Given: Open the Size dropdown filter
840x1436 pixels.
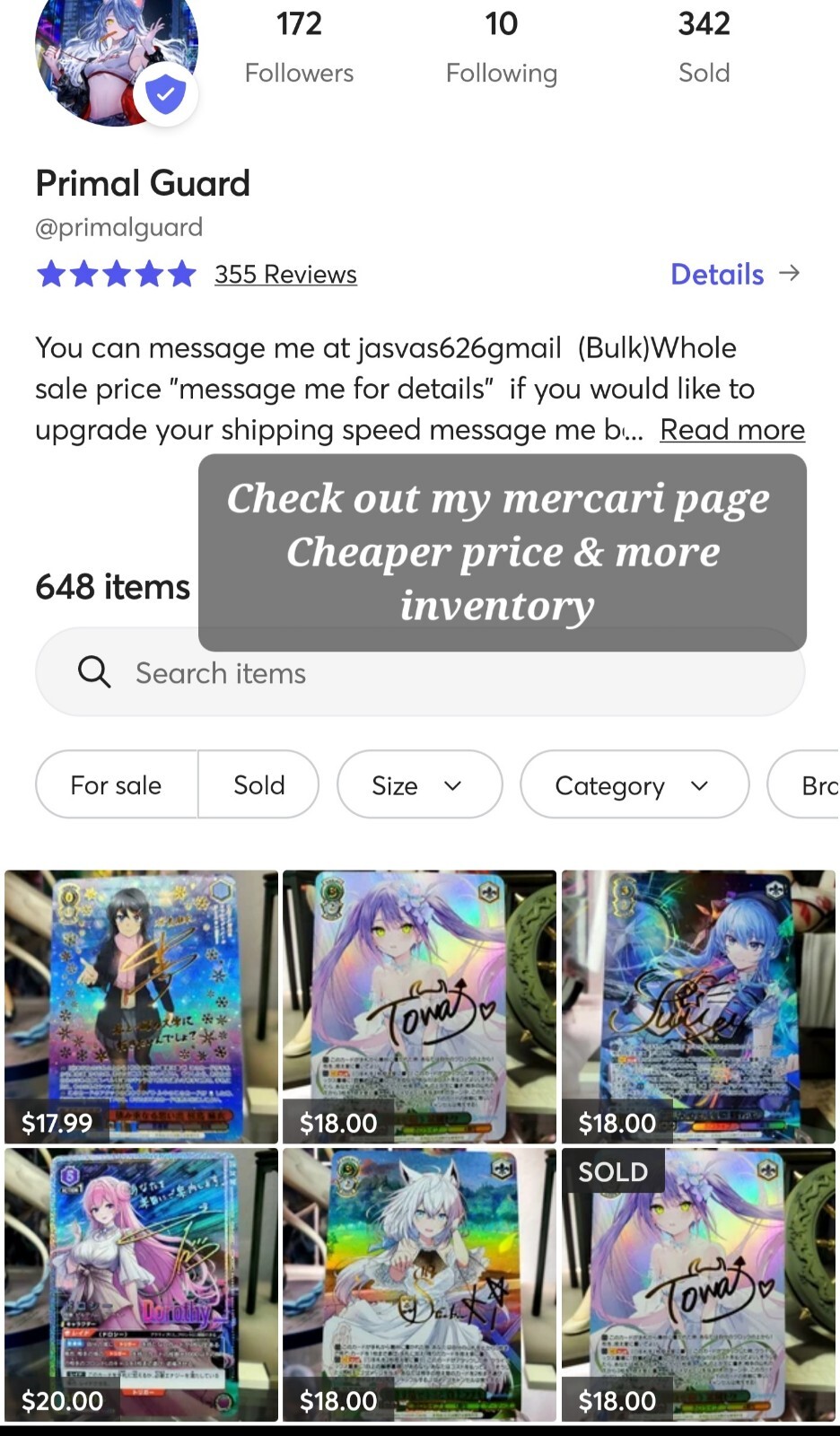Looking at the screenshot, I should coord(419,785).
